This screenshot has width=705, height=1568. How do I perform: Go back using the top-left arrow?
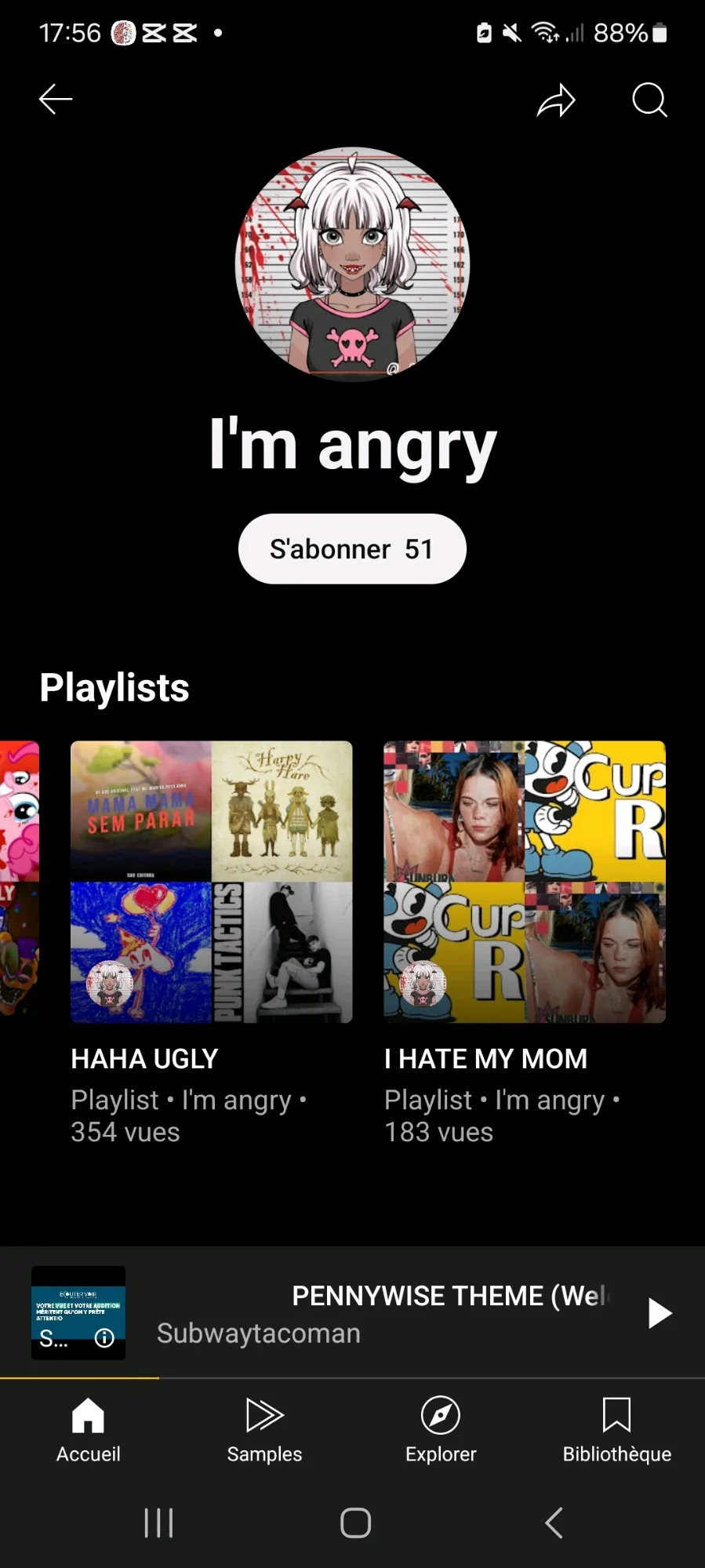click(56, 100)
